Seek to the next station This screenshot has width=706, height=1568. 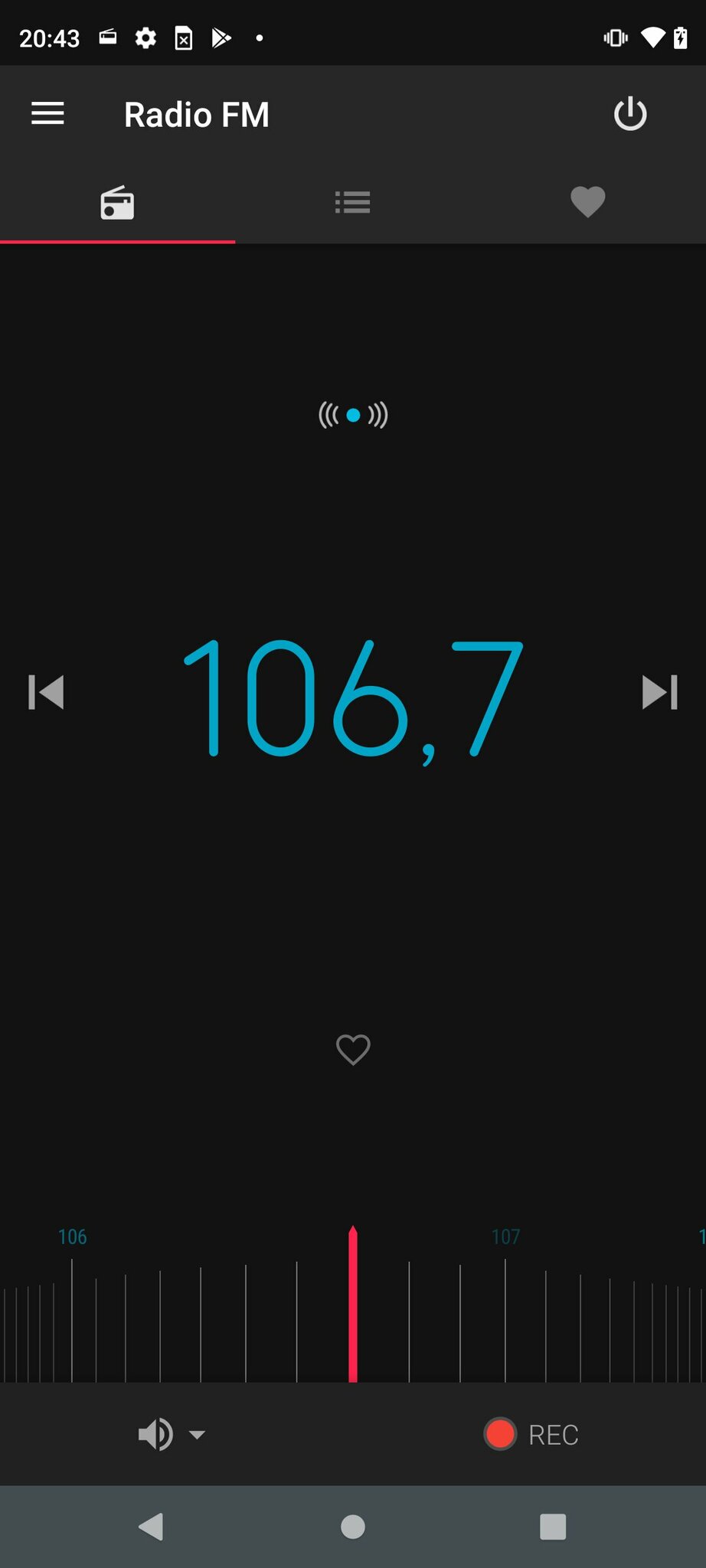coord(659,692)
